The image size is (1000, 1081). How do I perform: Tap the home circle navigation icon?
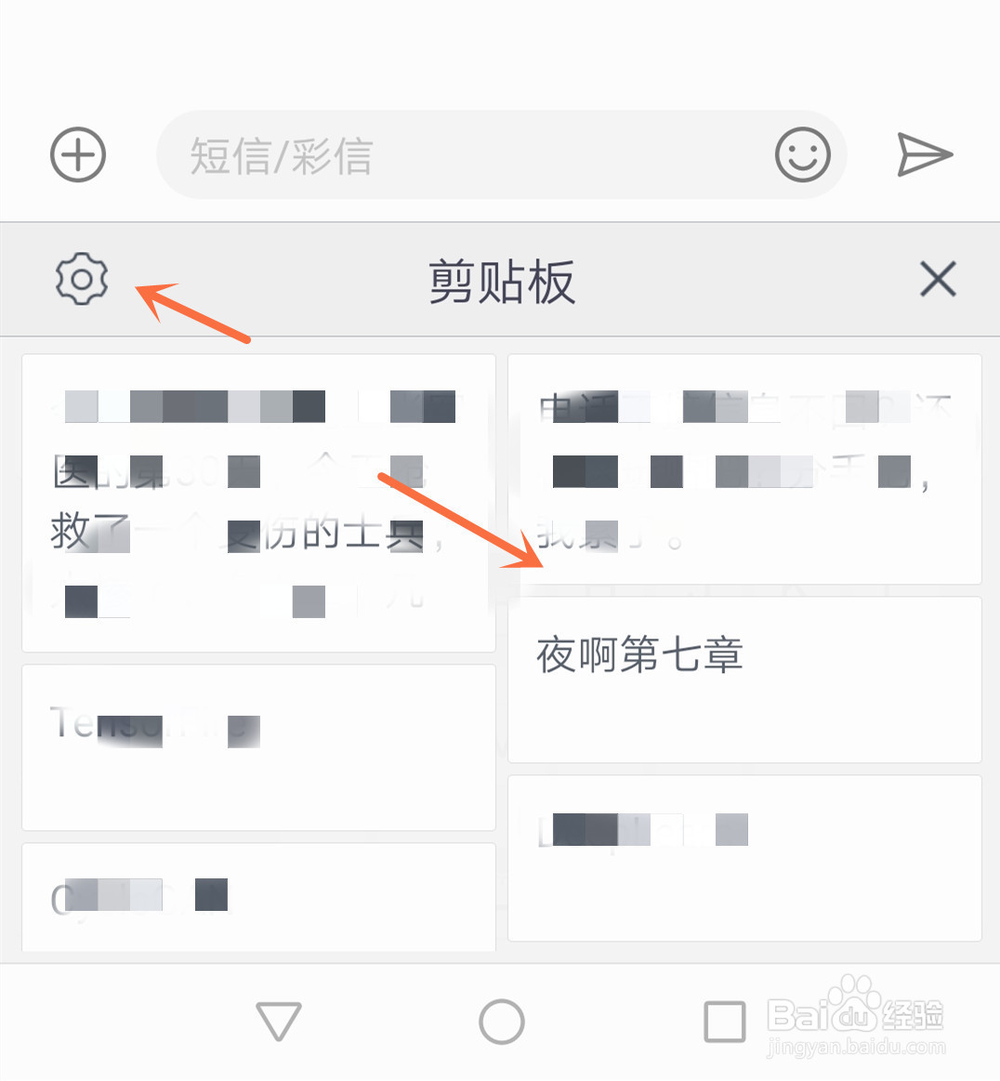tap(500, 1021)
